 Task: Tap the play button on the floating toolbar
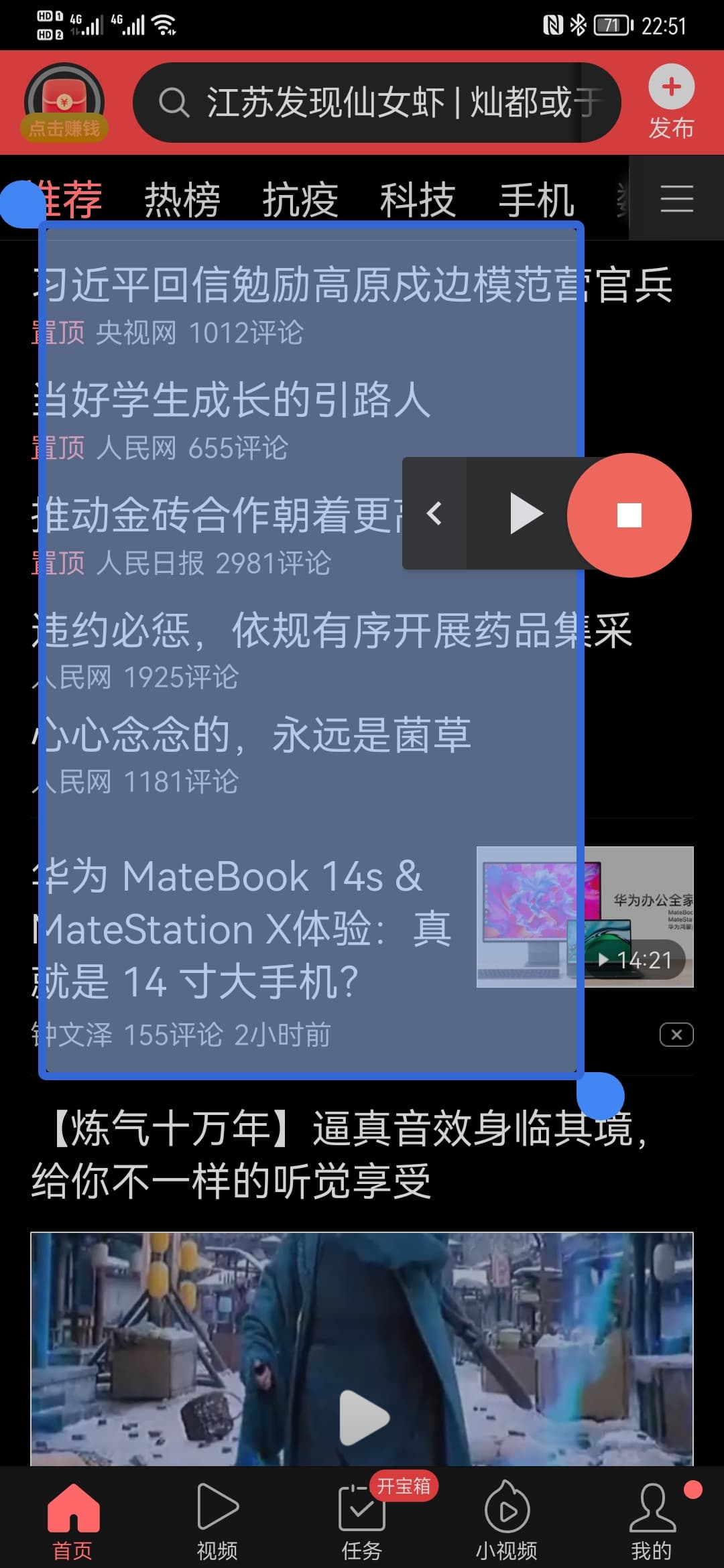(x=525, y=514)
